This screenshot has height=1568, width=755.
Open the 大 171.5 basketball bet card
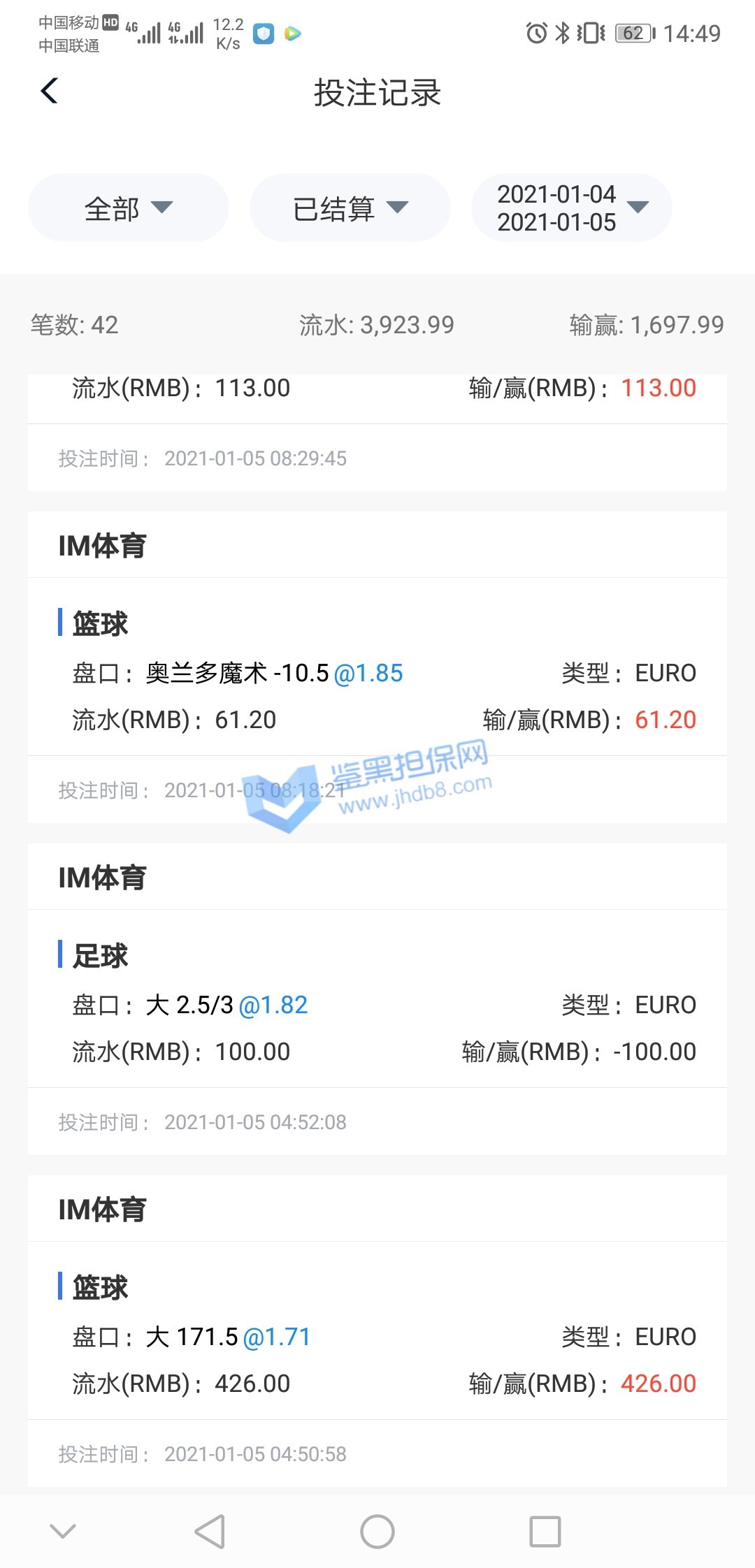click(377, 1337)
